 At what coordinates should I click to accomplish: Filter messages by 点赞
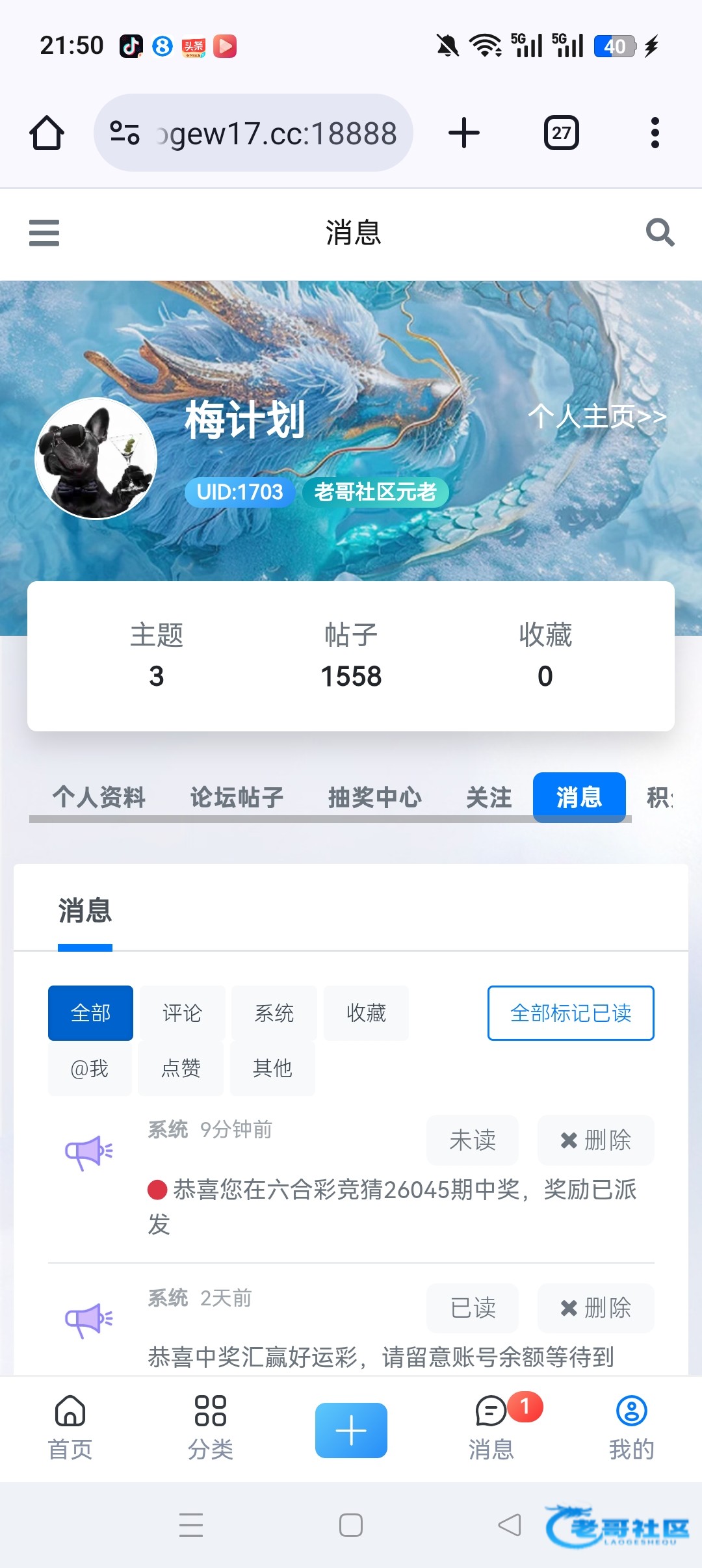pos(181,1068)
